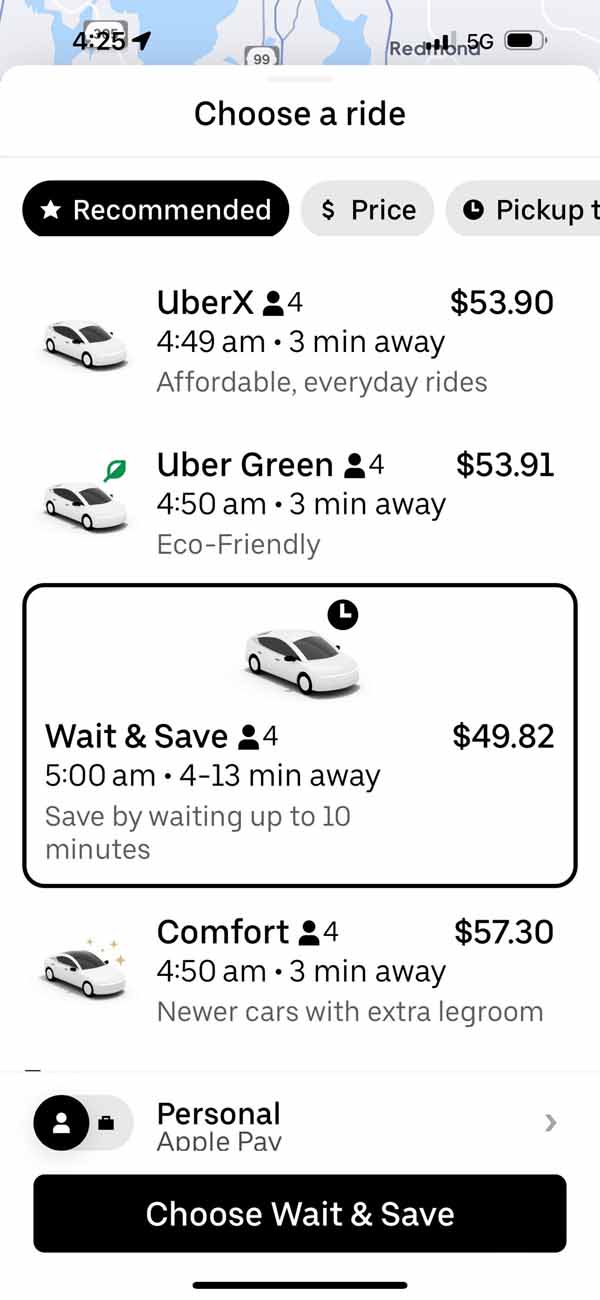Viewport: 600px width, 1300px height.
Task: Confirm with Choose Wait & Save button
Action: [300, 1213]
